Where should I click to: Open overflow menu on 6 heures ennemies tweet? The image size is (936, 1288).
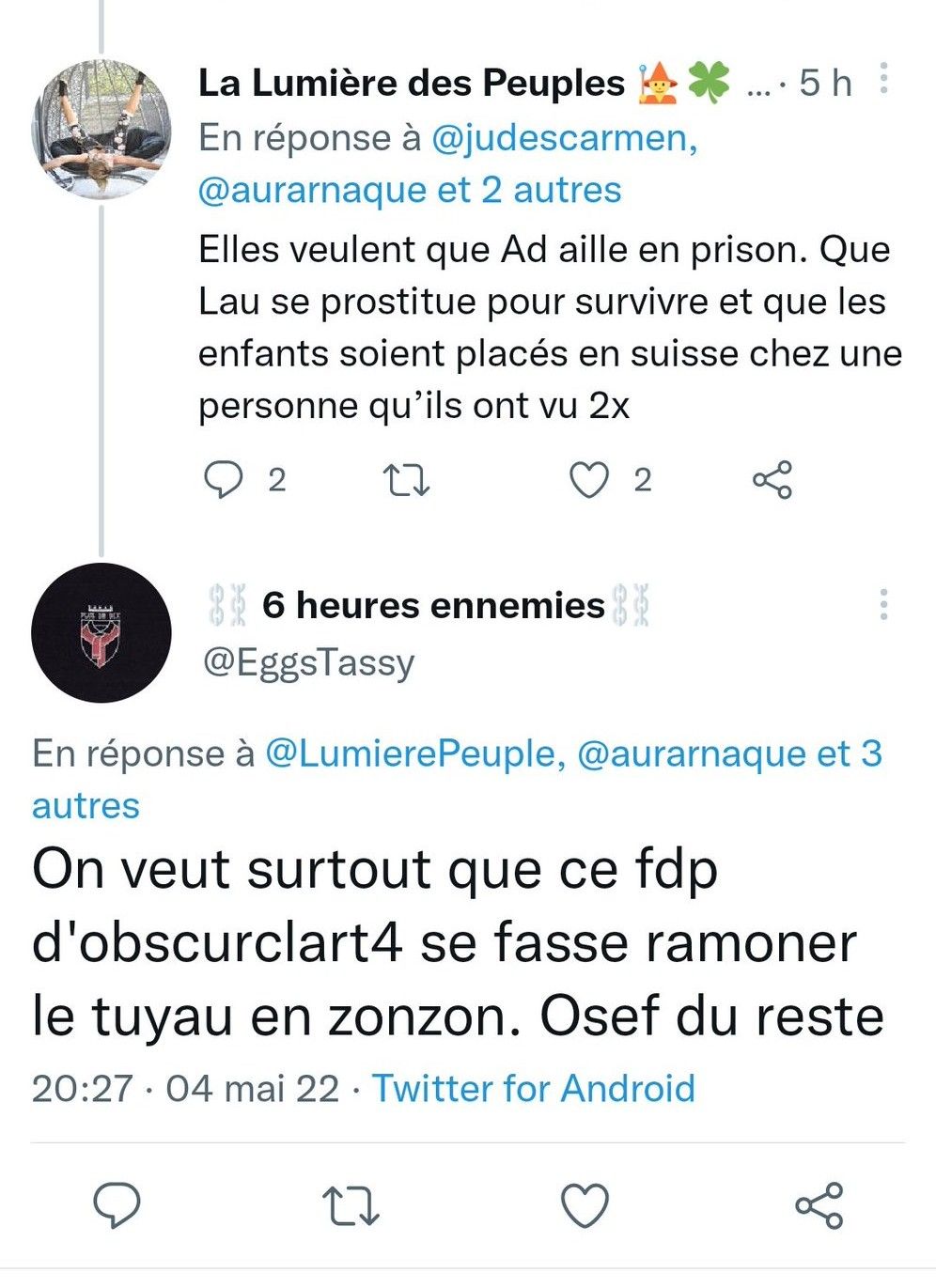coord(883,605)
